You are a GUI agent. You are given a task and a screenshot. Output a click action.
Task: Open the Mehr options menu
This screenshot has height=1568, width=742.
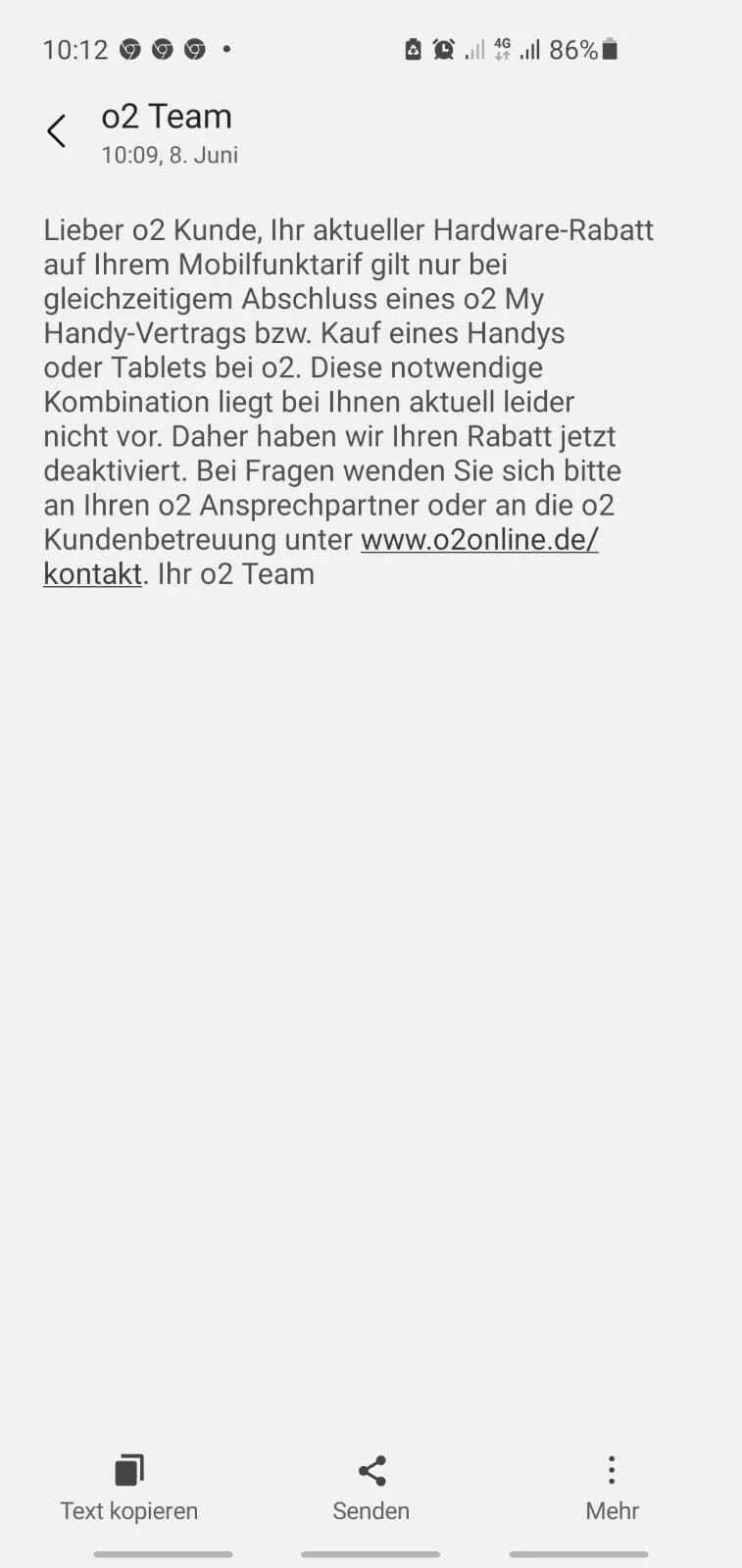[x=612, y=1487]
